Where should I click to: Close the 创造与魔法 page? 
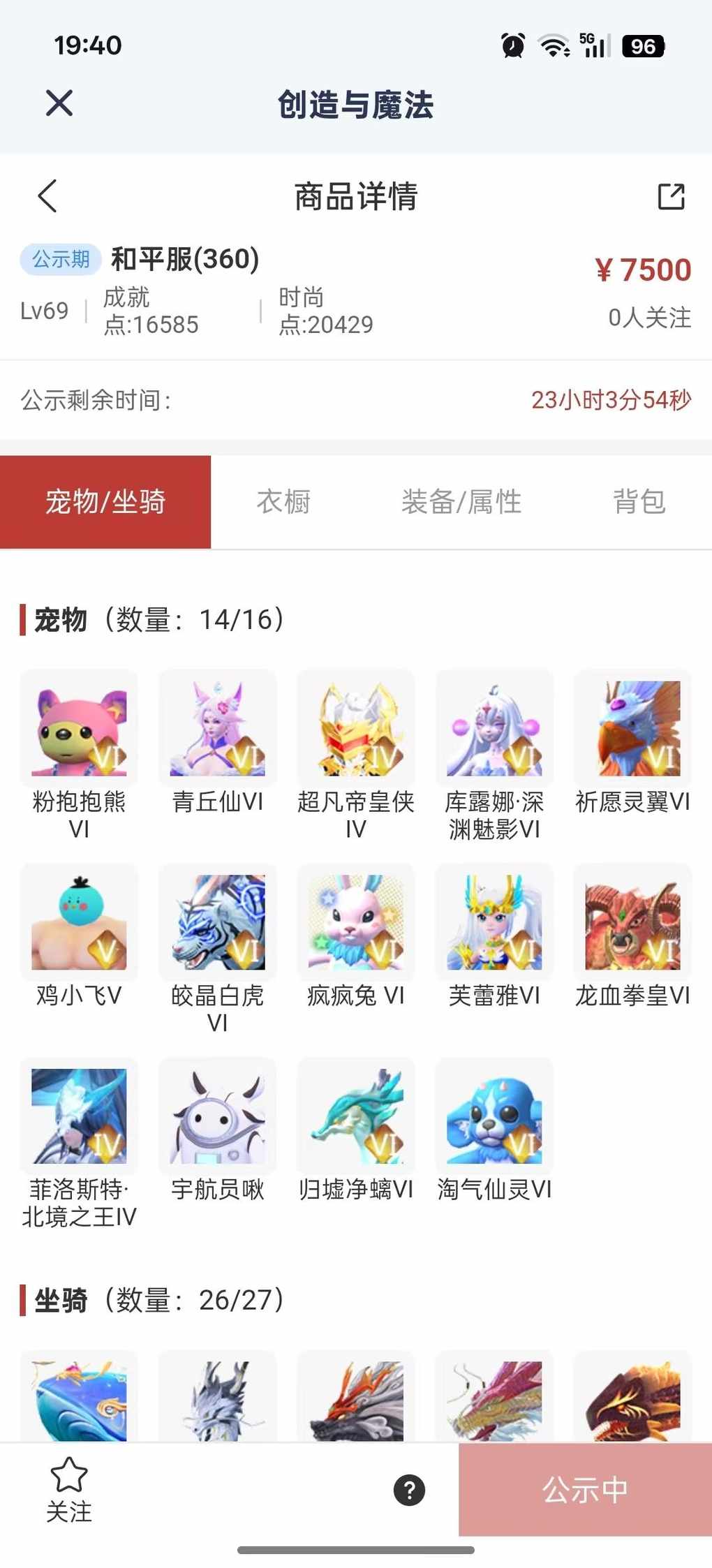click(59, 103)
